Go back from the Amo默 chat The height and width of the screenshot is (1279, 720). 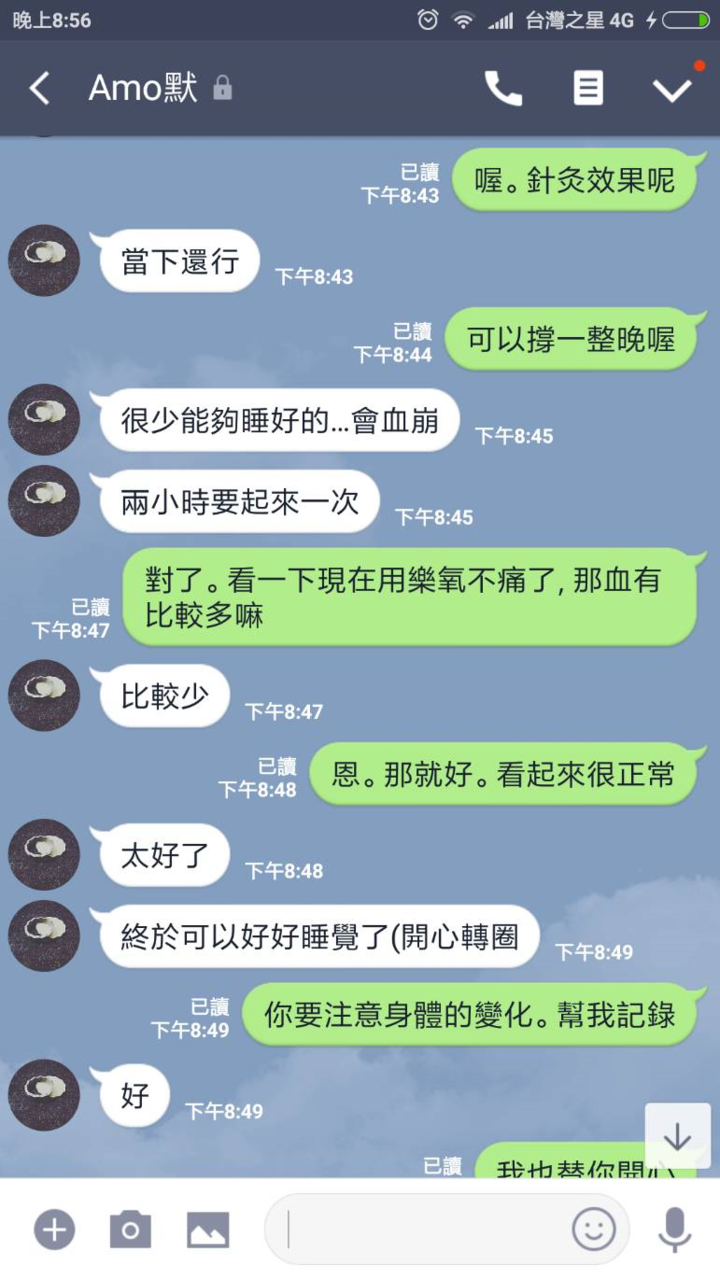coord(40,89)
